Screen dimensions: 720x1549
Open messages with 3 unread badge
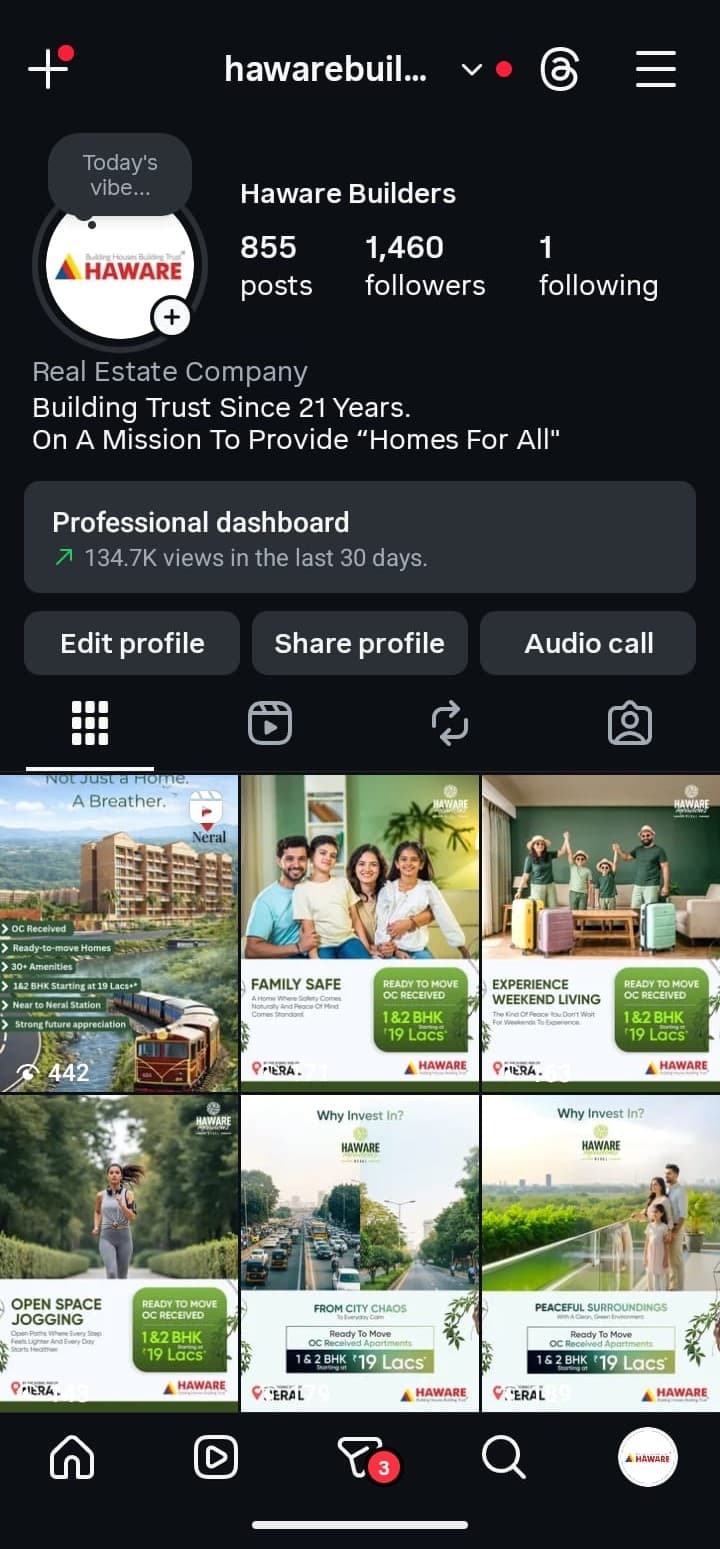click(361, 1458)
